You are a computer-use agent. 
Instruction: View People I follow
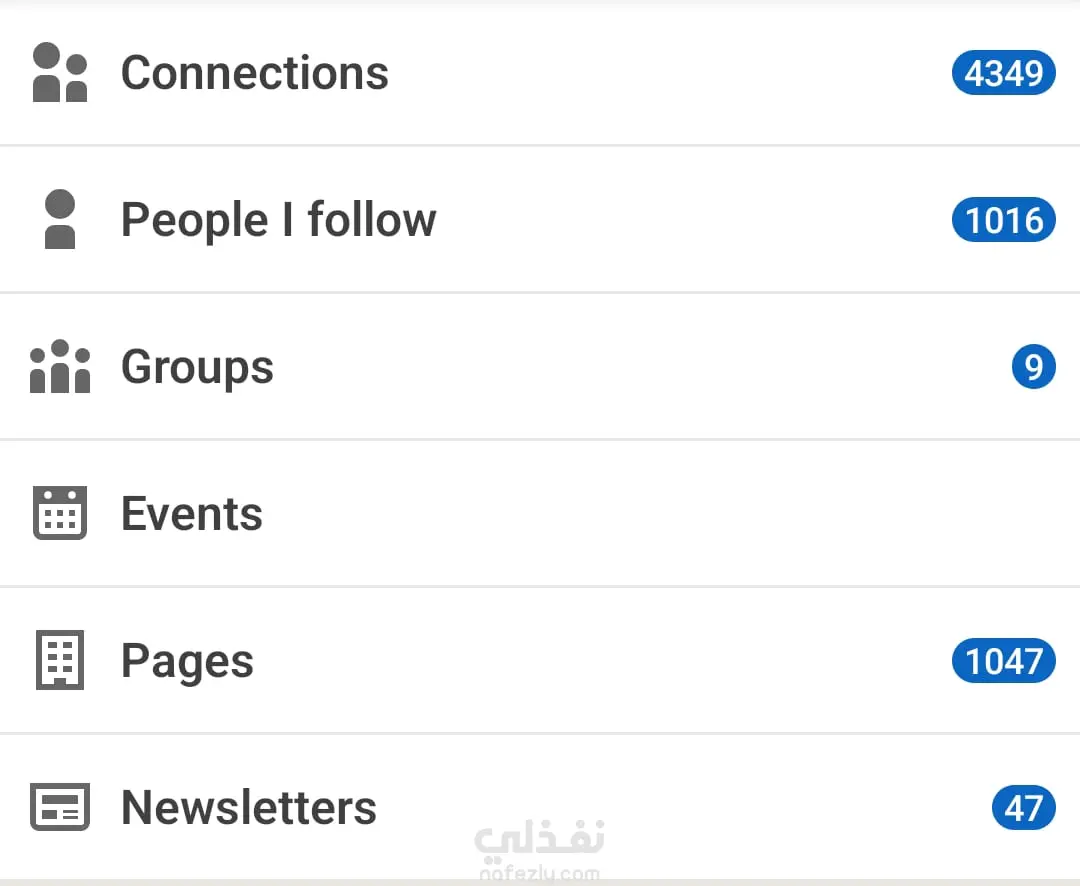(x=278, y=220)
